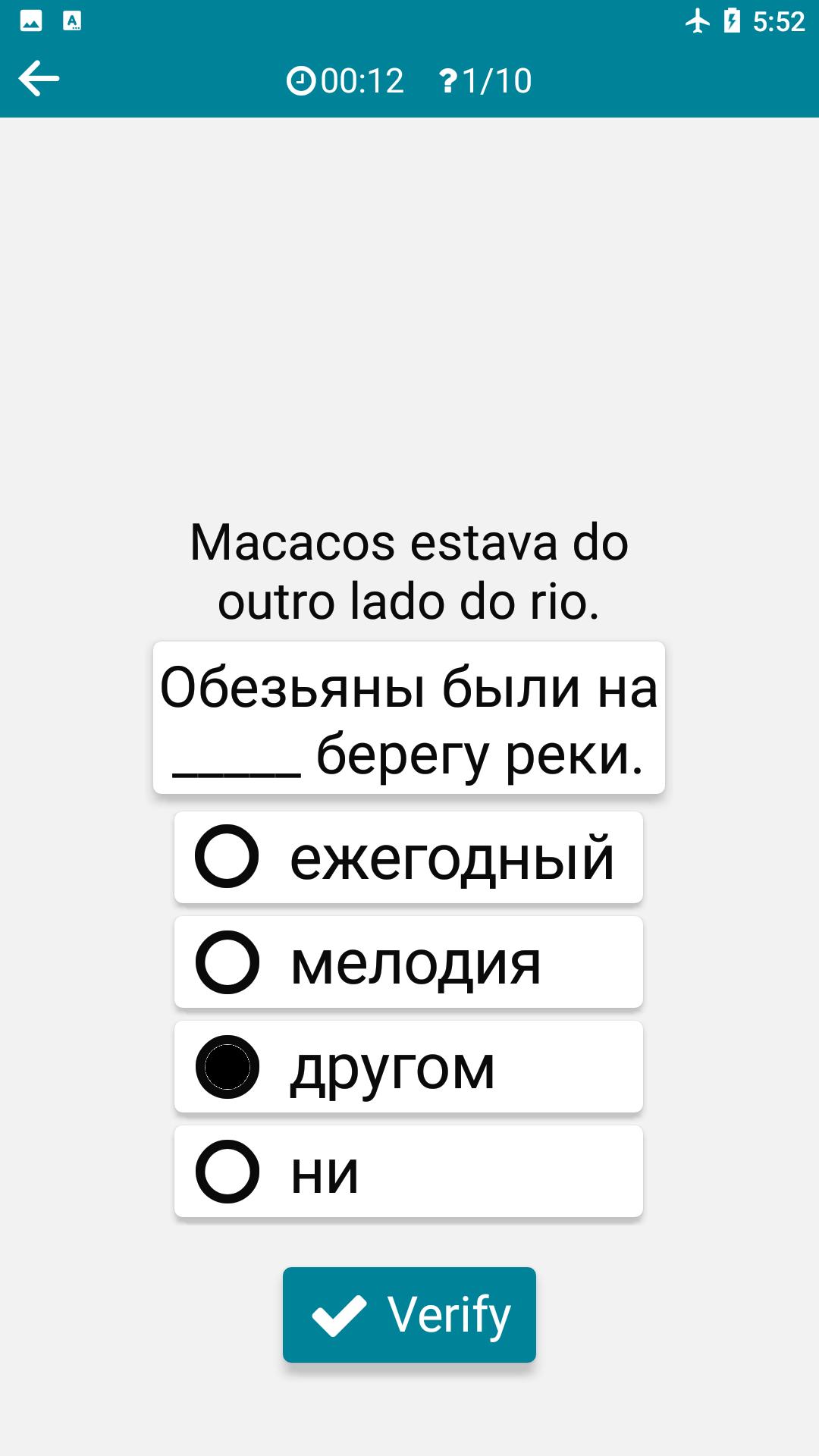Pick the answer ни
Viewport: 819px width, 1456px height.
click(408, 1172)
